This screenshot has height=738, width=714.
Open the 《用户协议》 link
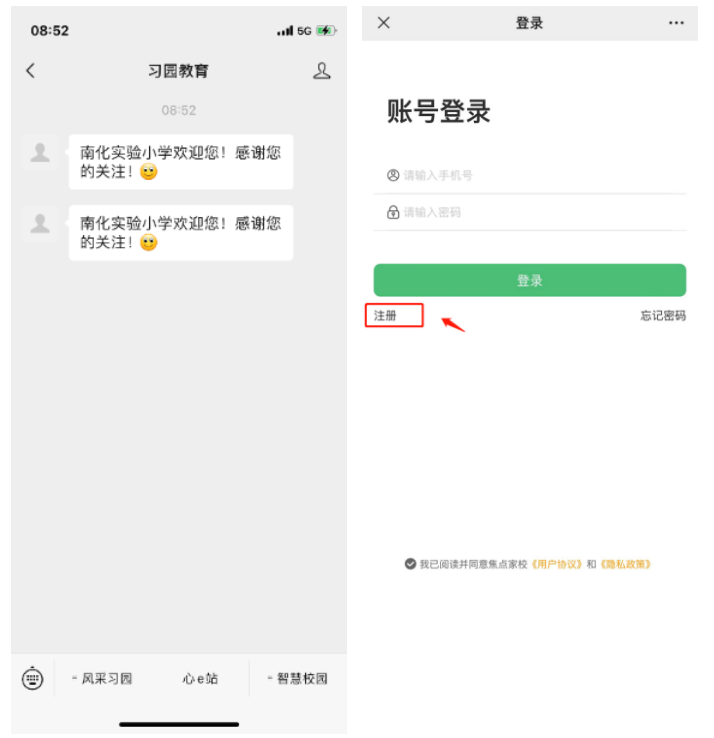[557, 564]
